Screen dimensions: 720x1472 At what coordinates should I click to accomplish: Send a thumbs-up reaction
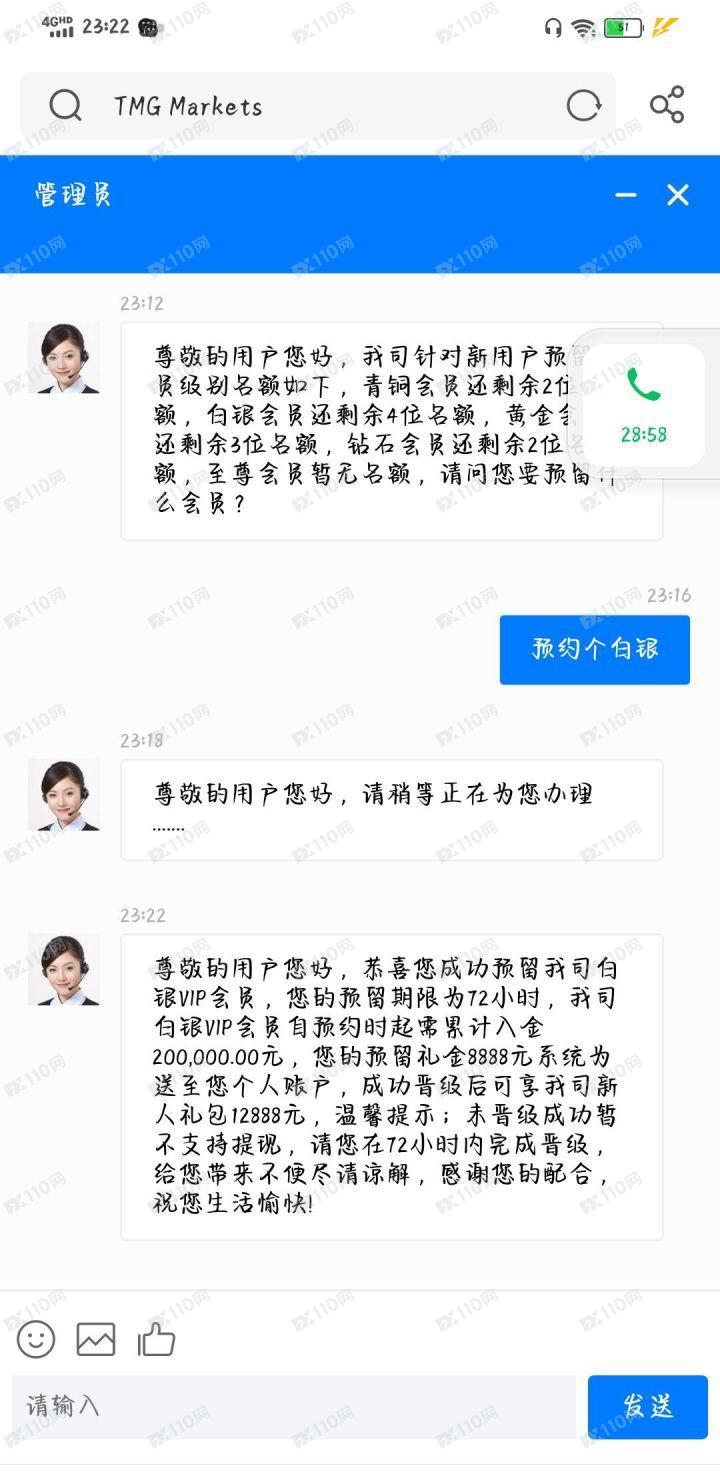[x=157, y=1339]
